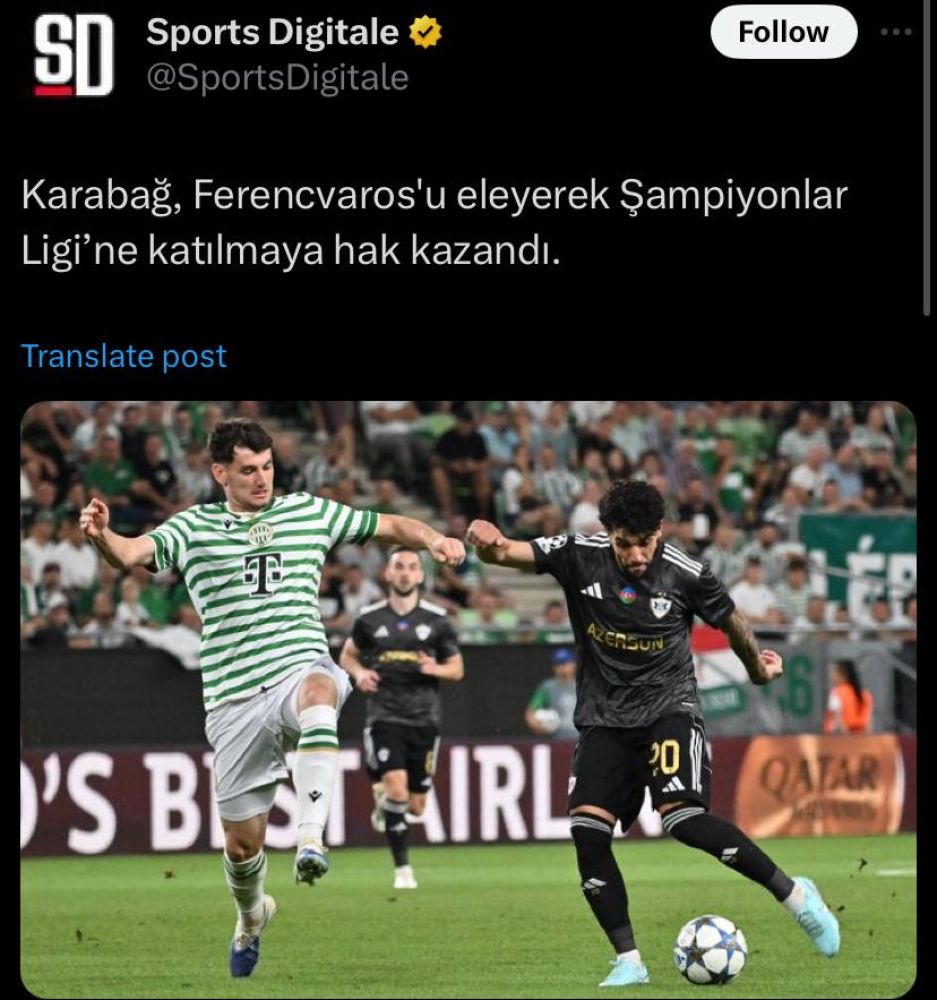Open the football match photo in the post
The image size is (937, 1000).
point(468,699)
